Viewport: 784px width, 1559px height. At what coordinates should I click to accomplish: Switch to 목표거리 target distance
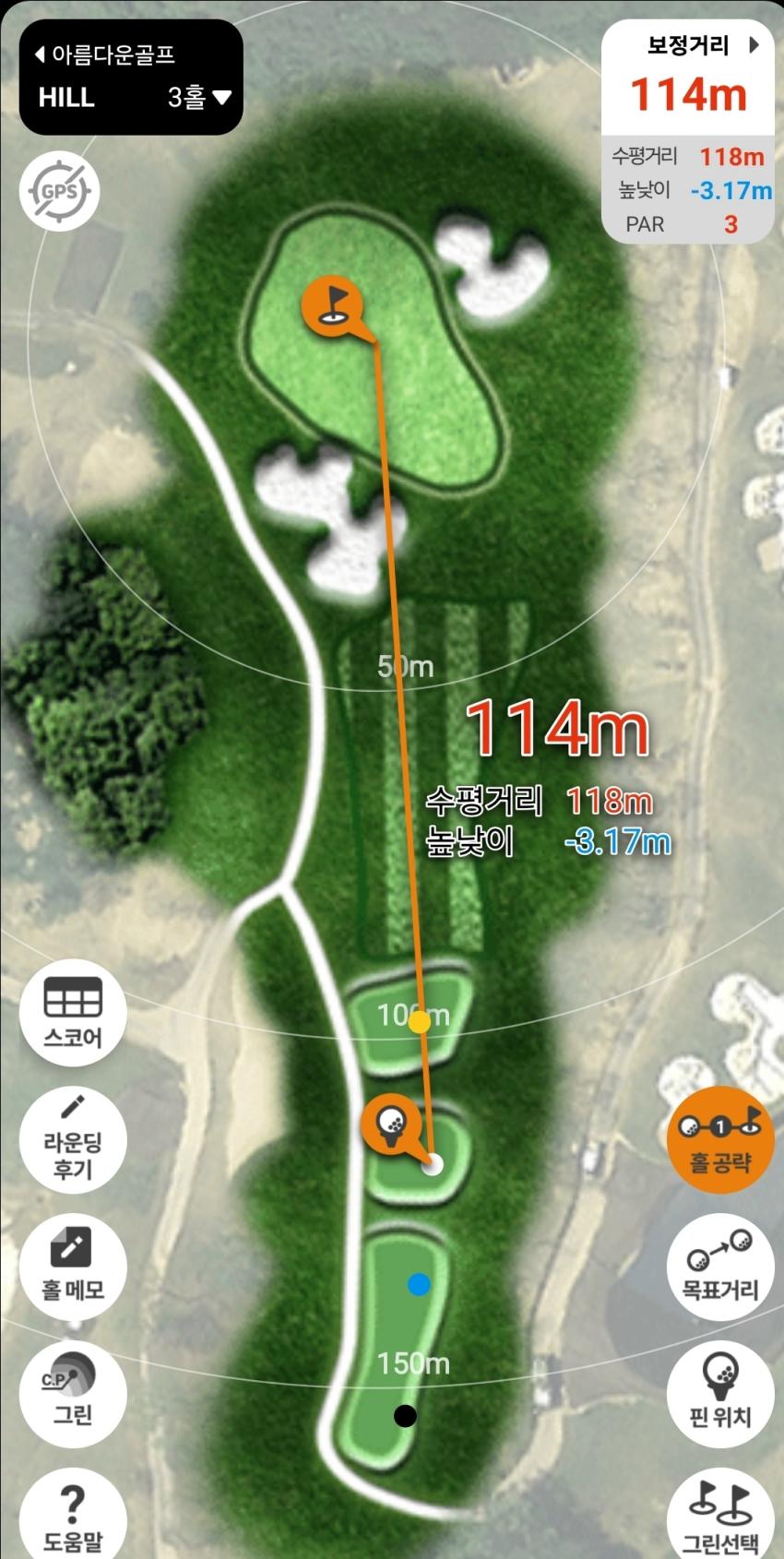tap(720, 1266)
